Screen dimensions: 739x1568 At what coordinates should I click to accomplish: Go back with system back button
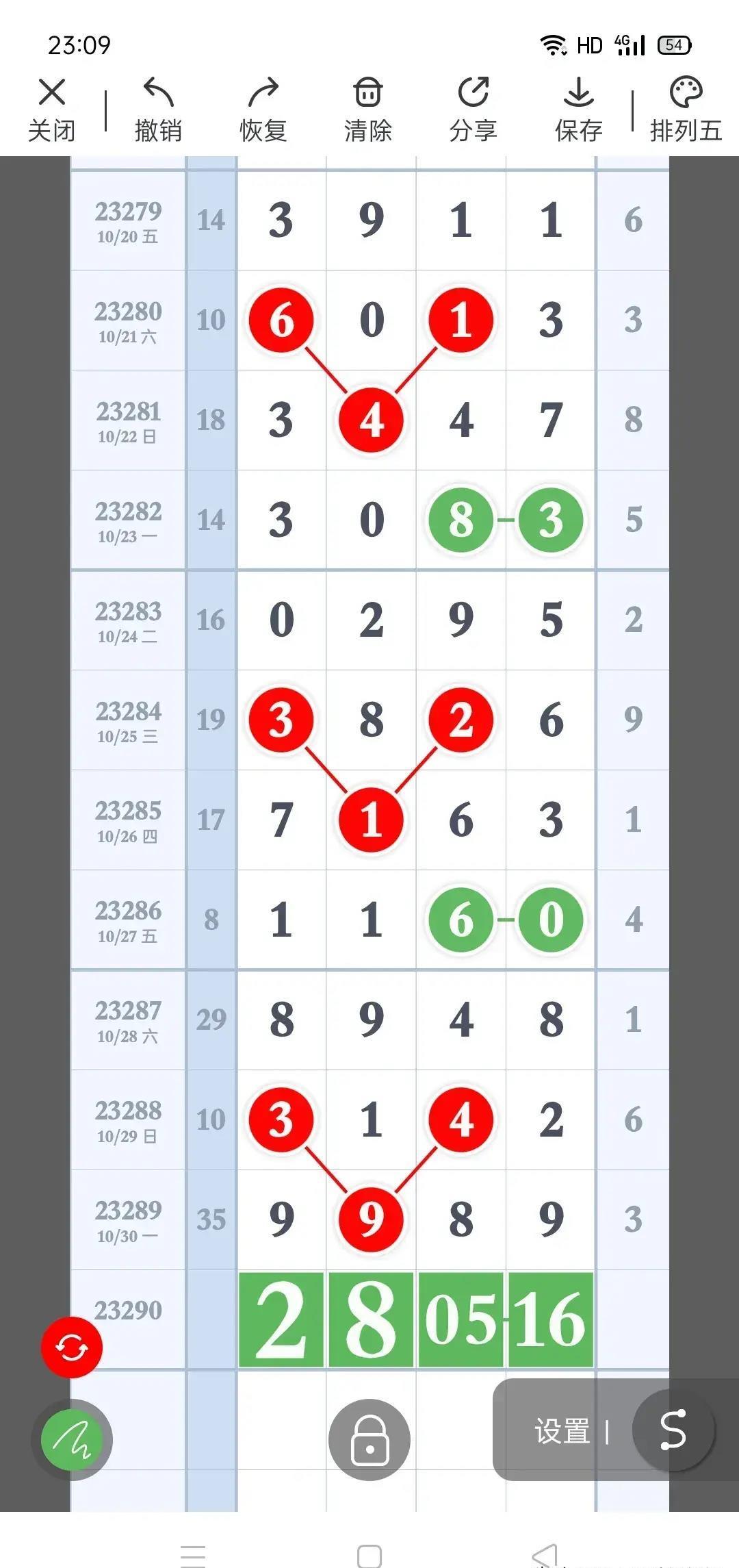click(545, 1556)
